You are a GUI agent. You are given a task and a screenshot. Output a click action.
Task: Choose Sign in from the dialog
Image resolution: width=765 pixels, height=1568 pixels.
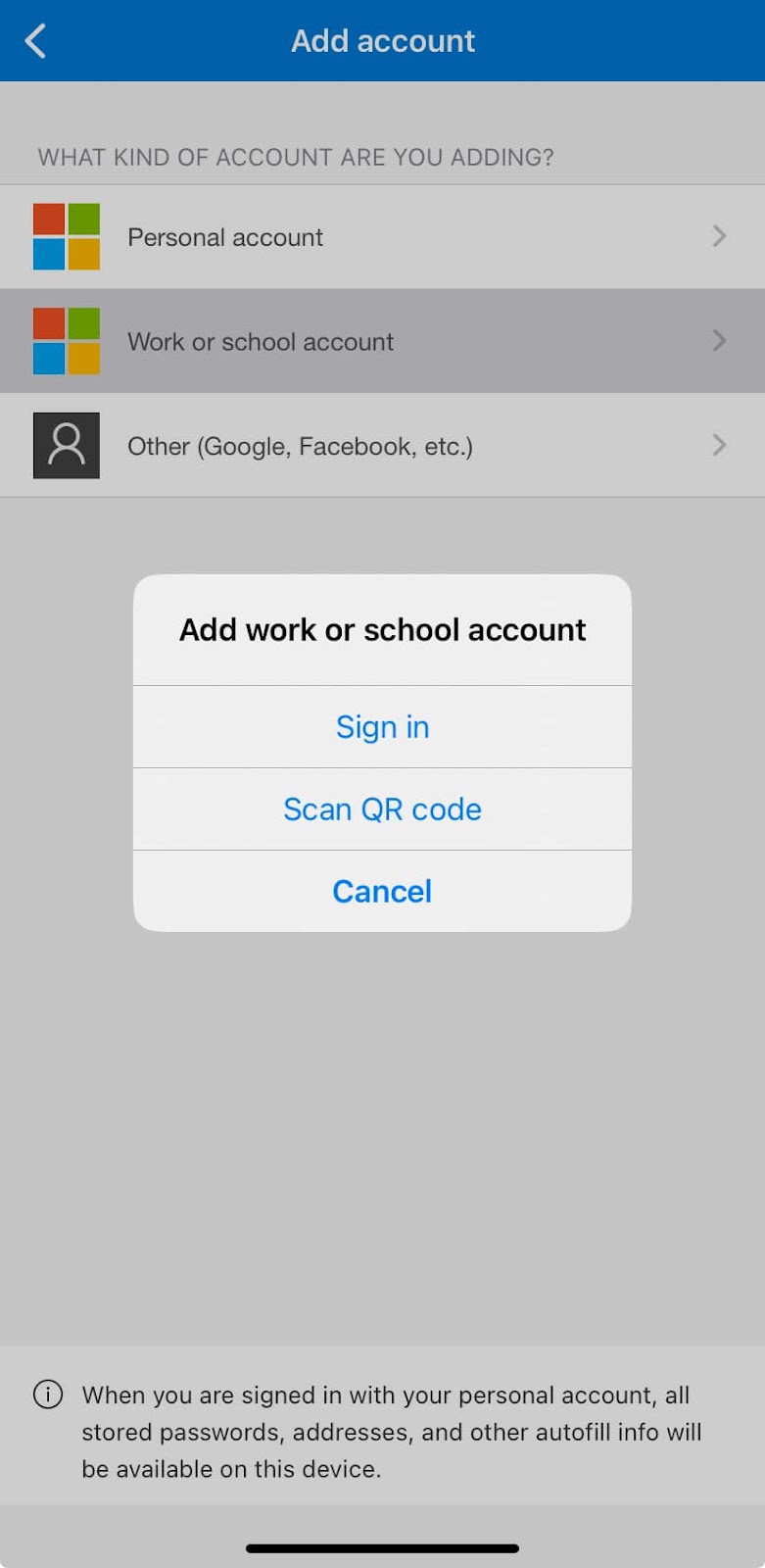pos(382,727)
